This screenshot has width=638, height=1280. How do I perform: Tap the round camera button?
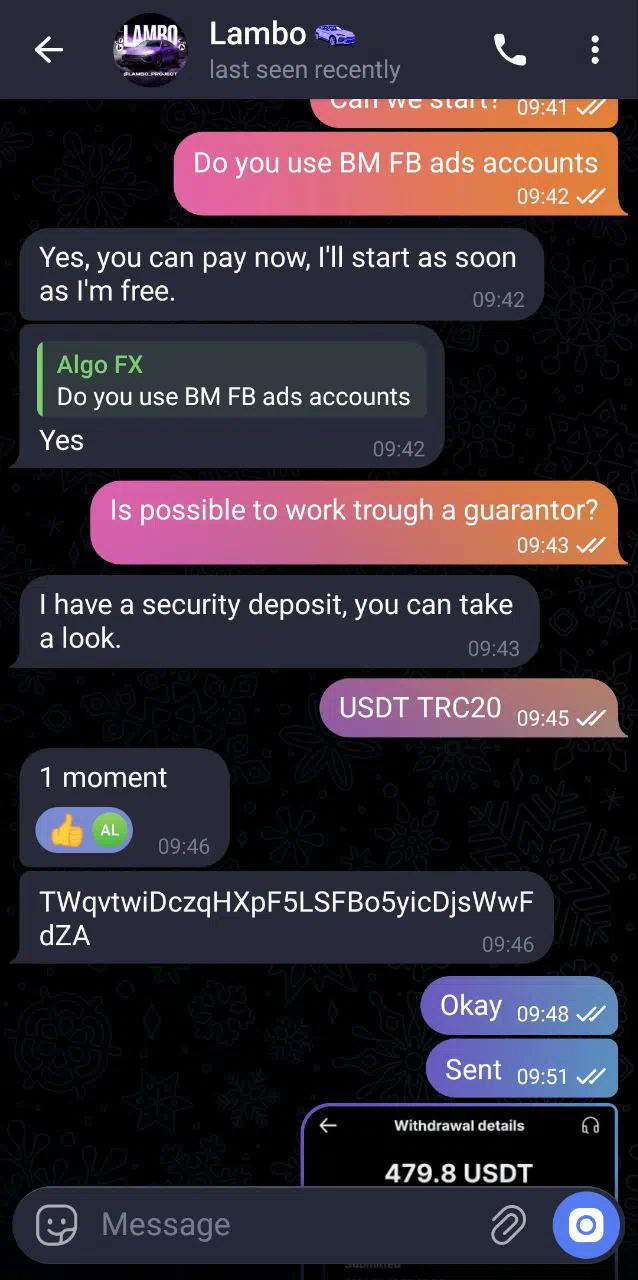[586, 1224]
